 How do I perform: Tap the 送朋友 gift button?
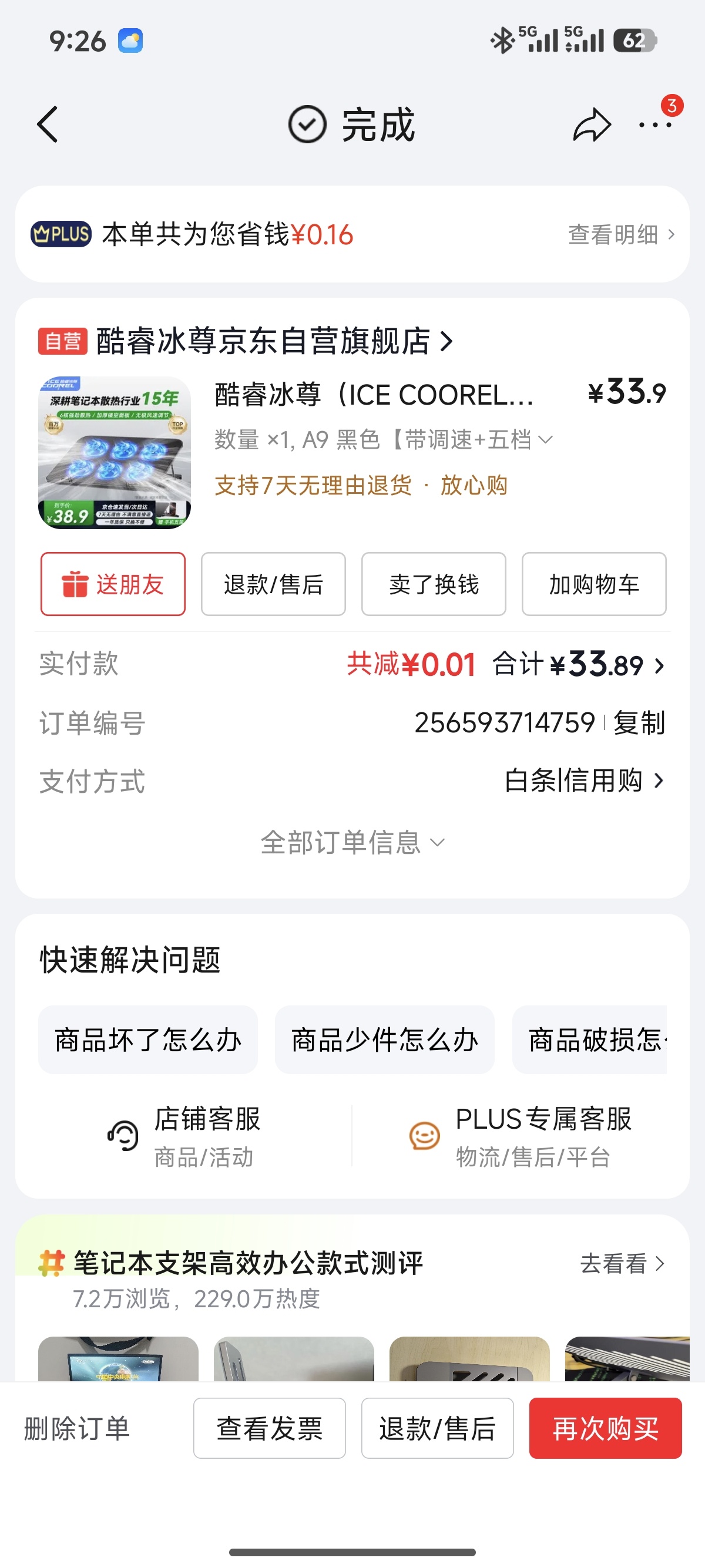point(113,584)
